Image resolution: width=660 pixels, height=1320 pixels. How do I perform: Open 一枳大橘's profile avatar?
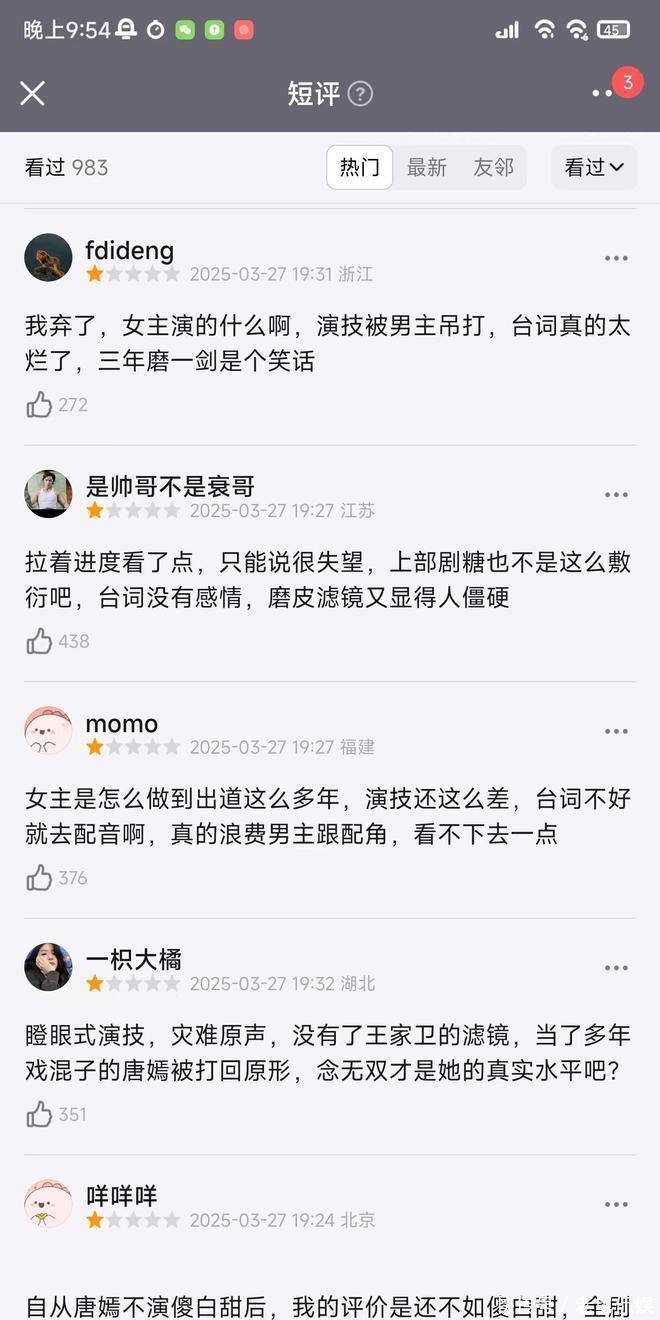(48, 967)
